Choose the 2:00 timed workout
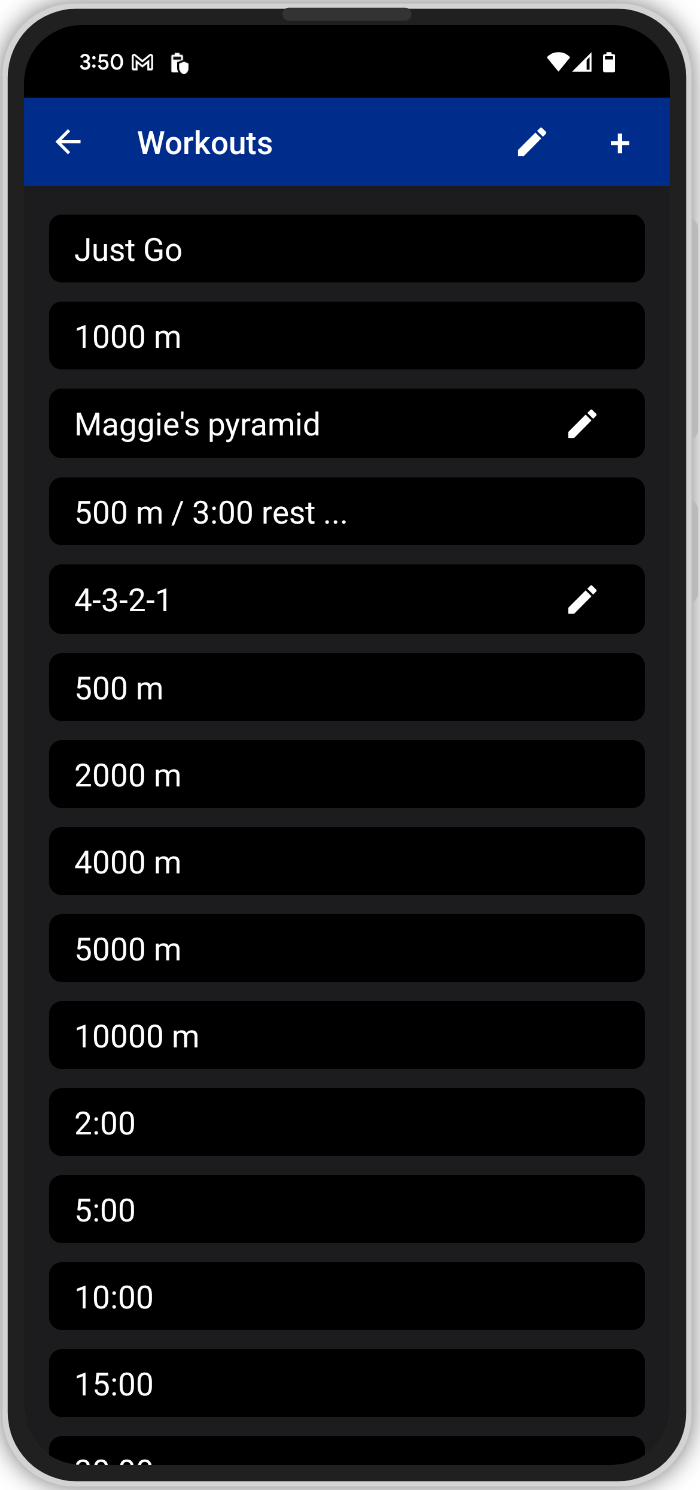 click(x=347, y=1123)
